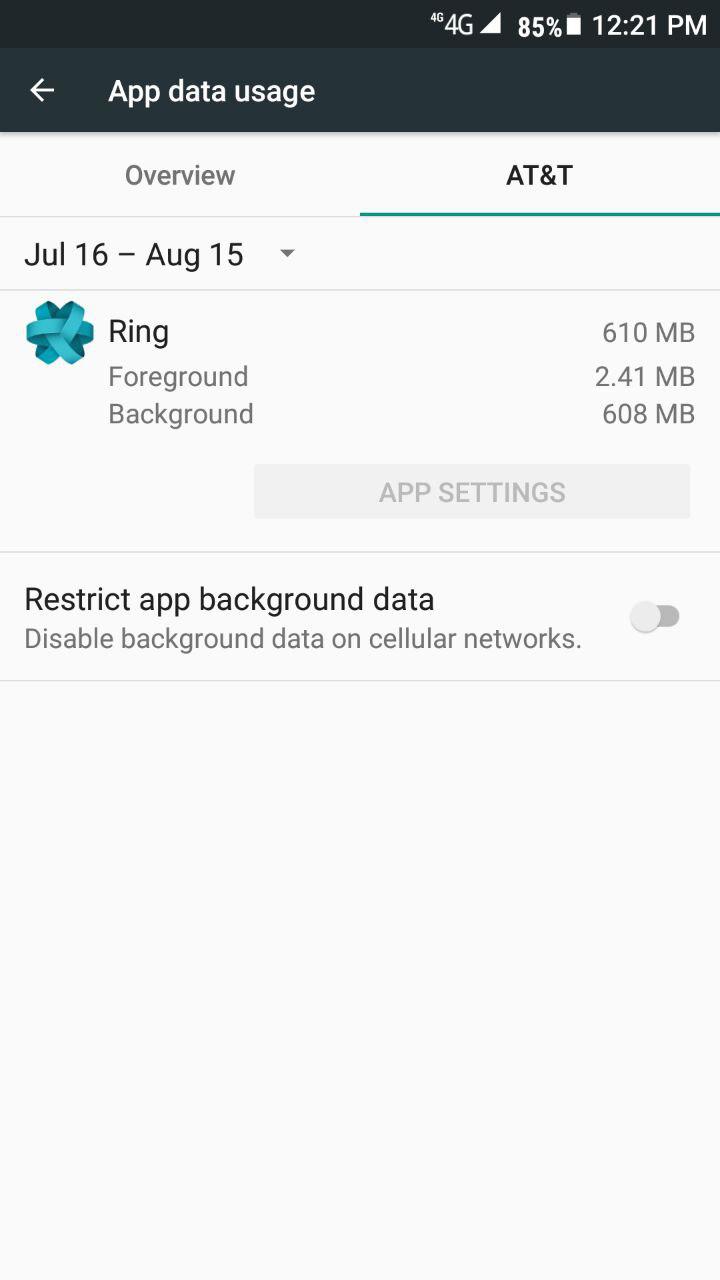
Task: Enable Restrict app background data switch
Action: coord(656,617)
